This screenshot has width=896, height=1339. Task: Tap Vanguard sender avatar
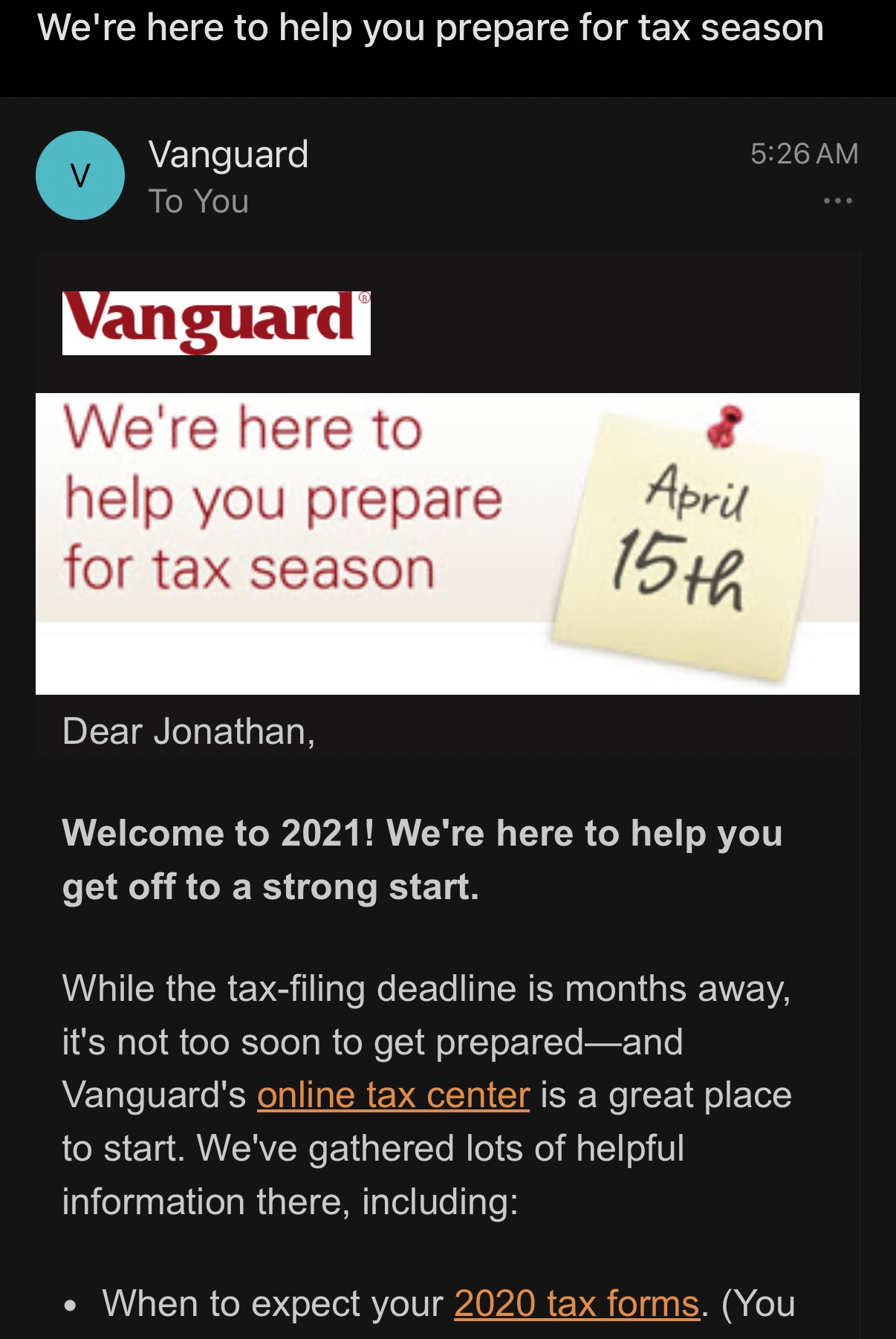[x=80, y=175]
